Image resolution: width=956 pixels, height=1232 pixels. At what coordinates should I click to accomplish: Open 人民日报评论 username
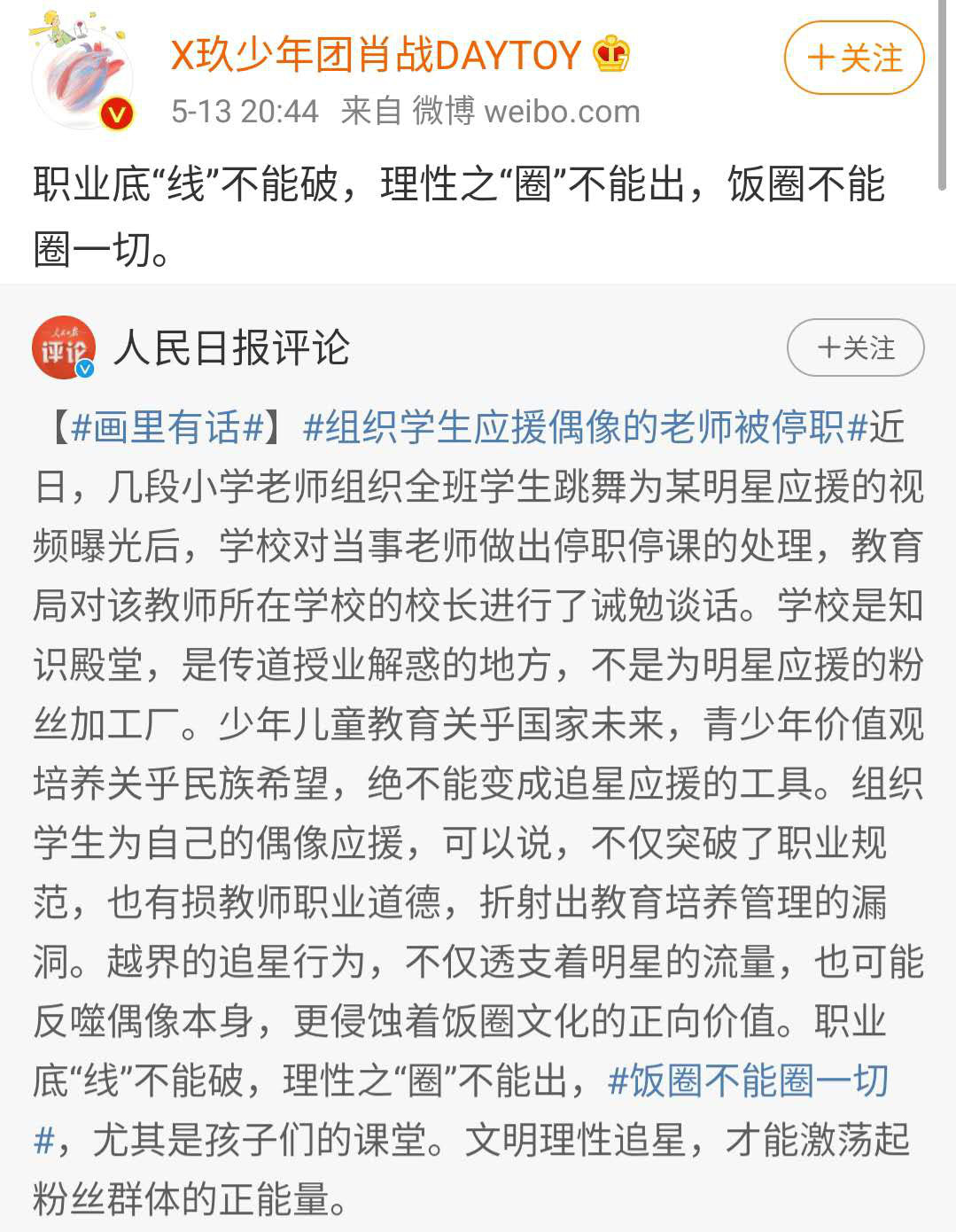231,347
